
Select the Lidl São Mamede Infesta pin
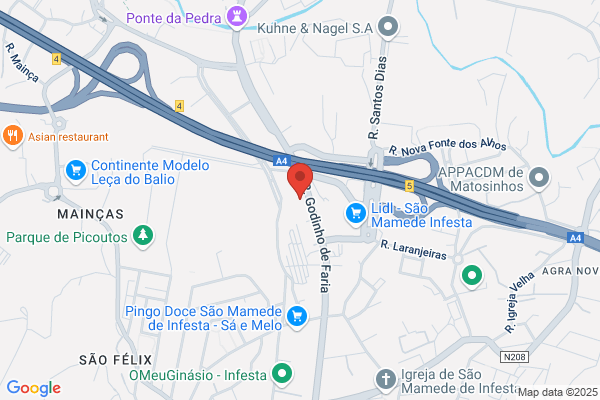click(x=356, y=214)
